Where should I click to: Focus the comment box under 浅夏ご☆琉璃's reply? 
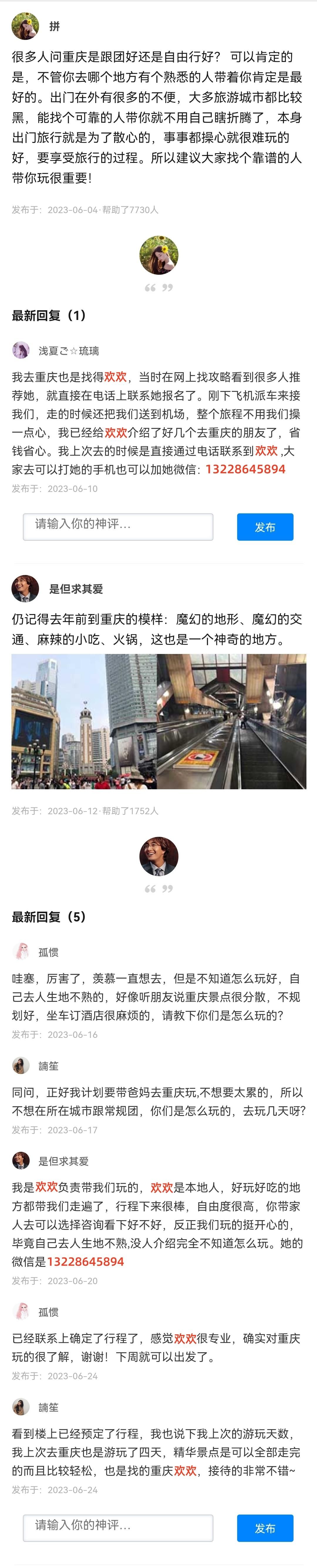click(118, 527)
